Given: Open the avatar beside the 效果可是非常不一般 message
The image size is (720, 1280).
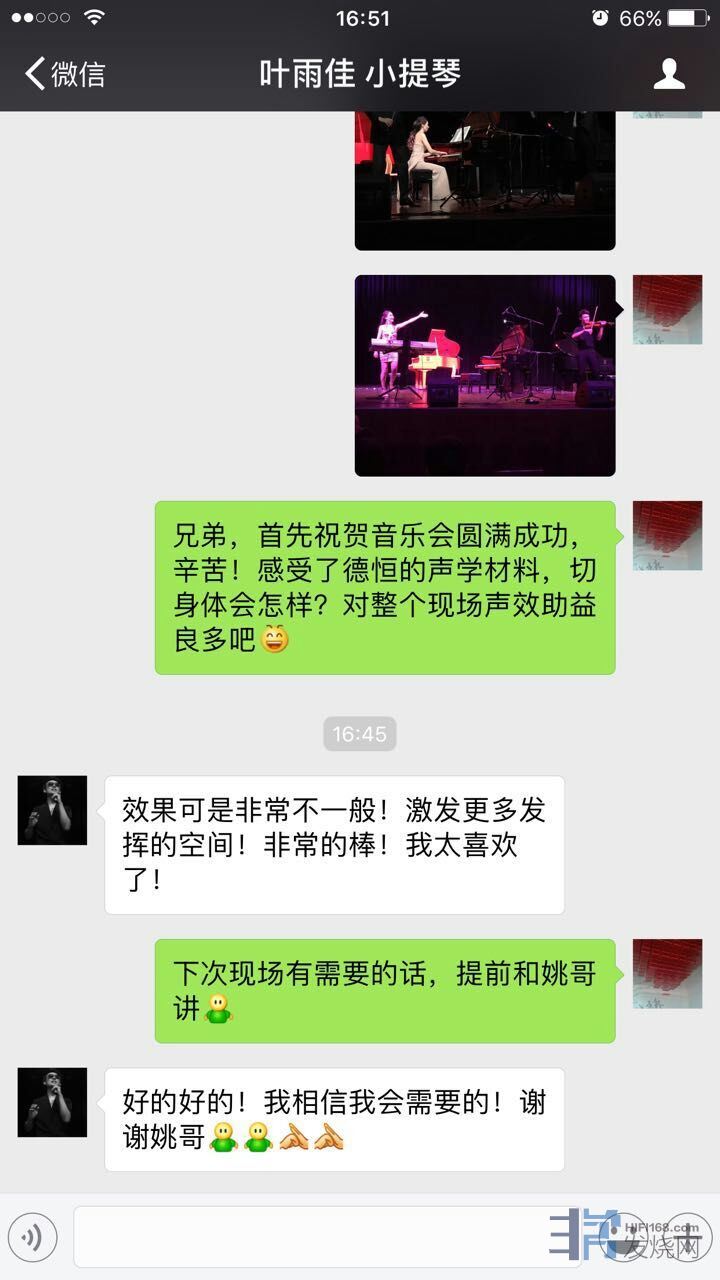Looking at the screenshot, I should 52,810.
